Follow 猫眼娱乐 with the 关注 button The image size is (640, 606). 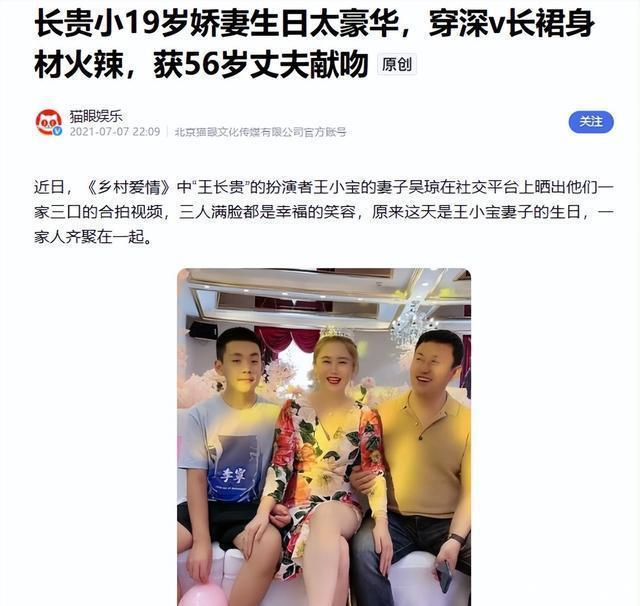pos(591,122)
